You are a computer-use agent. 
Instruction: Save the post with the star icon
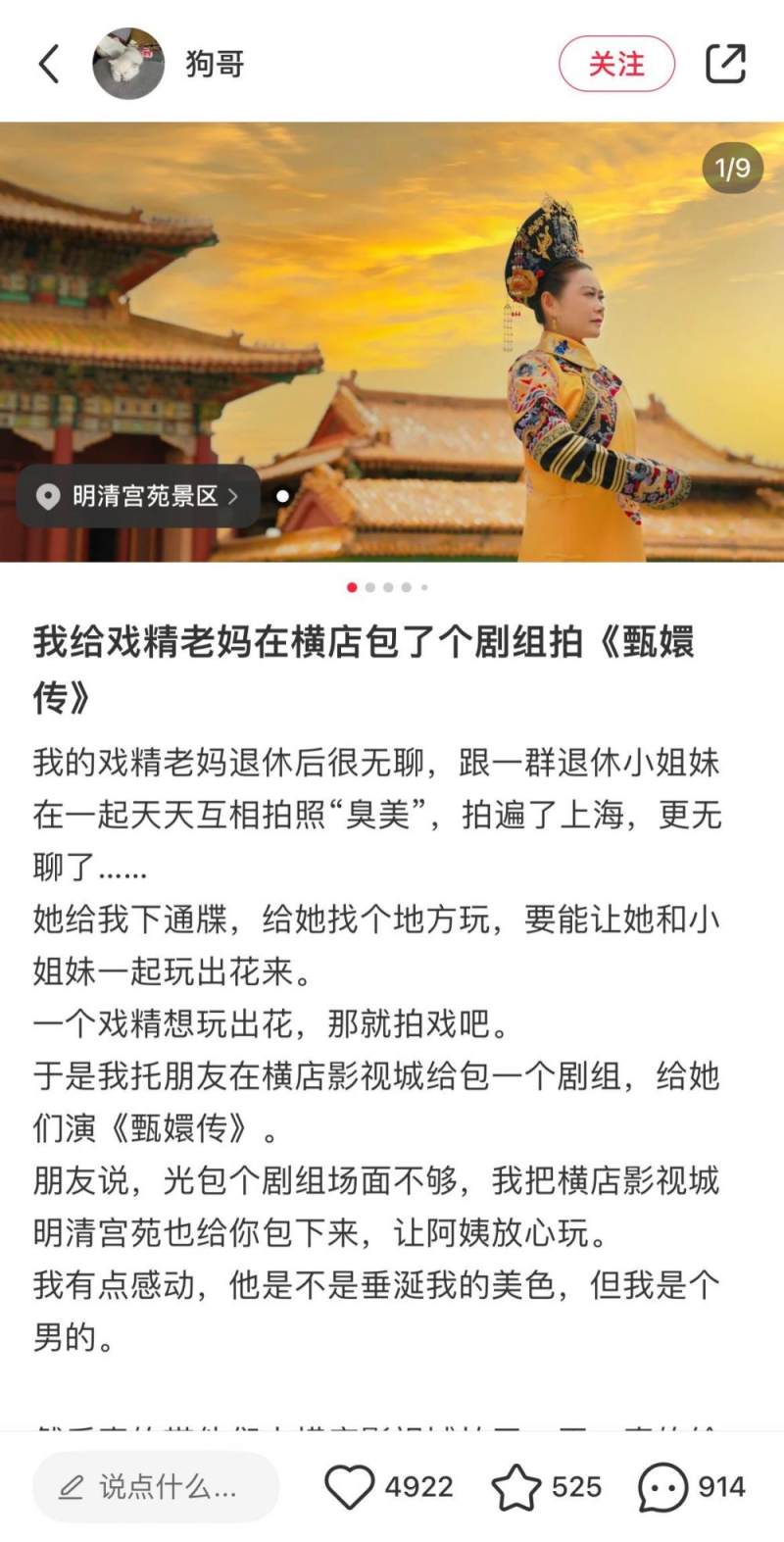click(x=516, y=1487)
